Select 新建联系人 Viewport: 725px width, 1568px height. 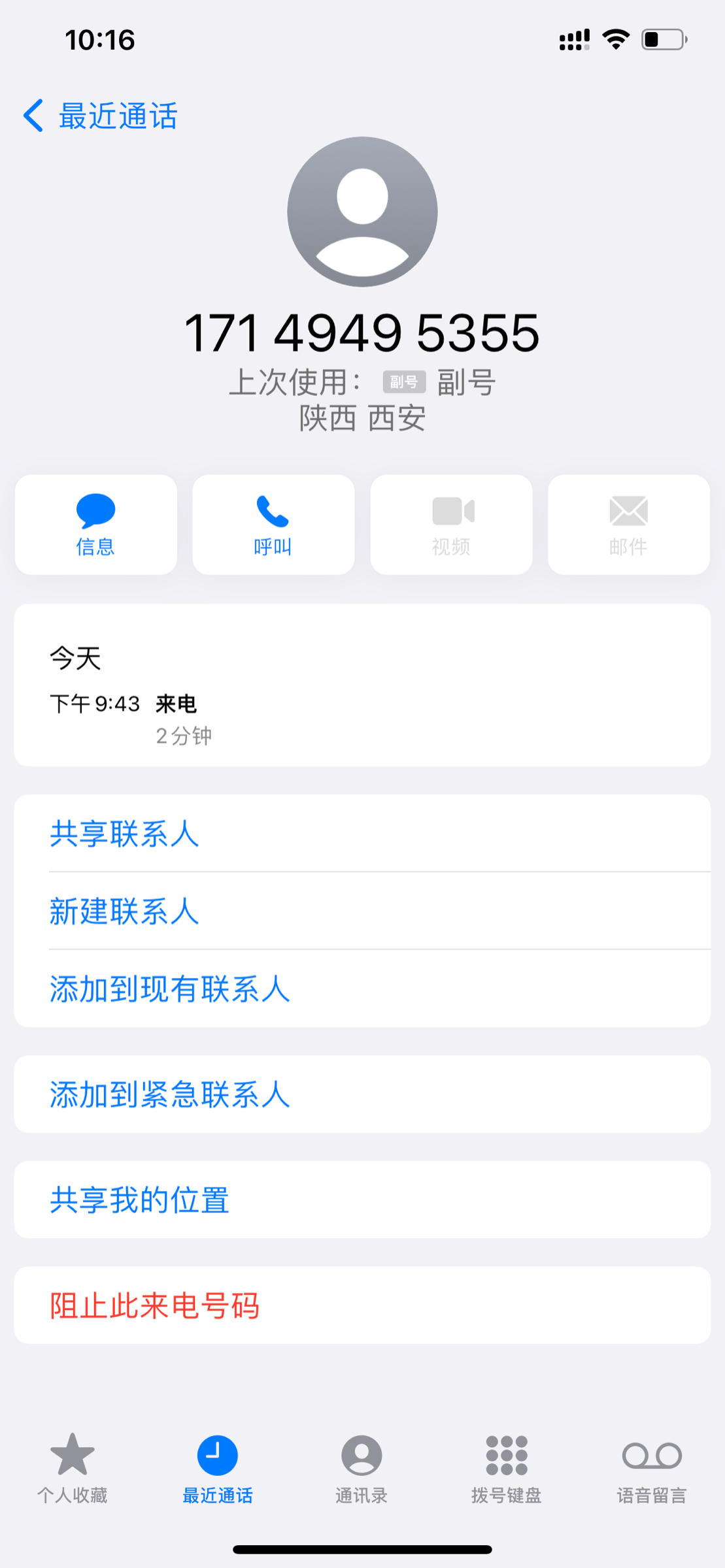pyautogui.click(x=362, y=911)
